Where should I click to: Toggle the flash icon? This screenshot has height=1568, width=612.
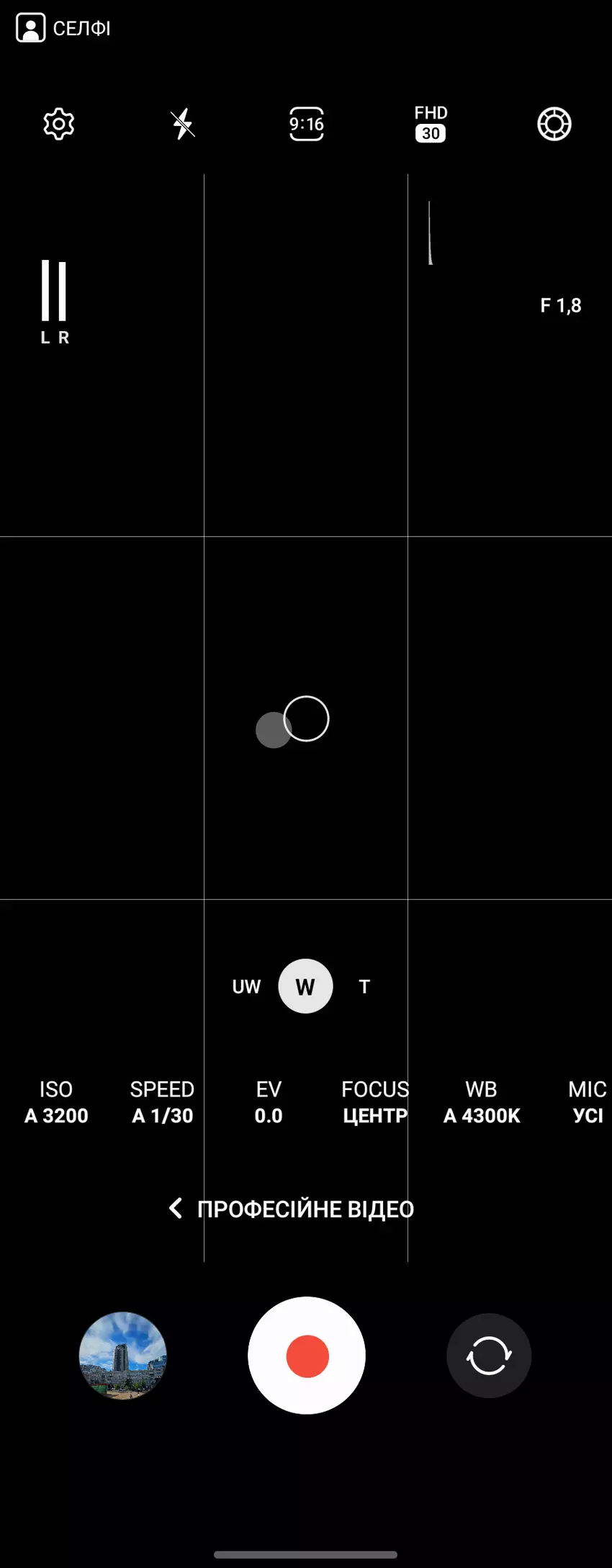[x=183, y=125]
